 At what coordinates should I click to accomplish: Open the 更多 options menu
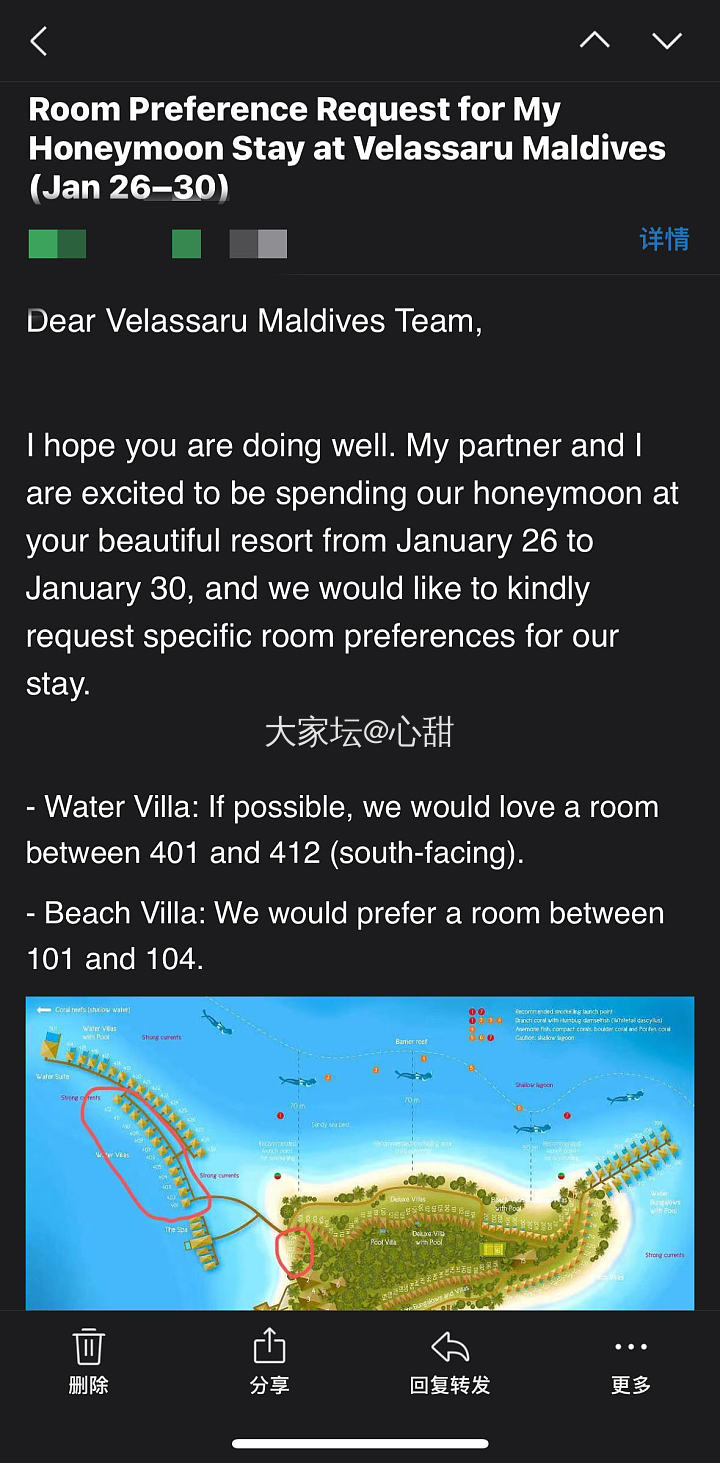631,1361
